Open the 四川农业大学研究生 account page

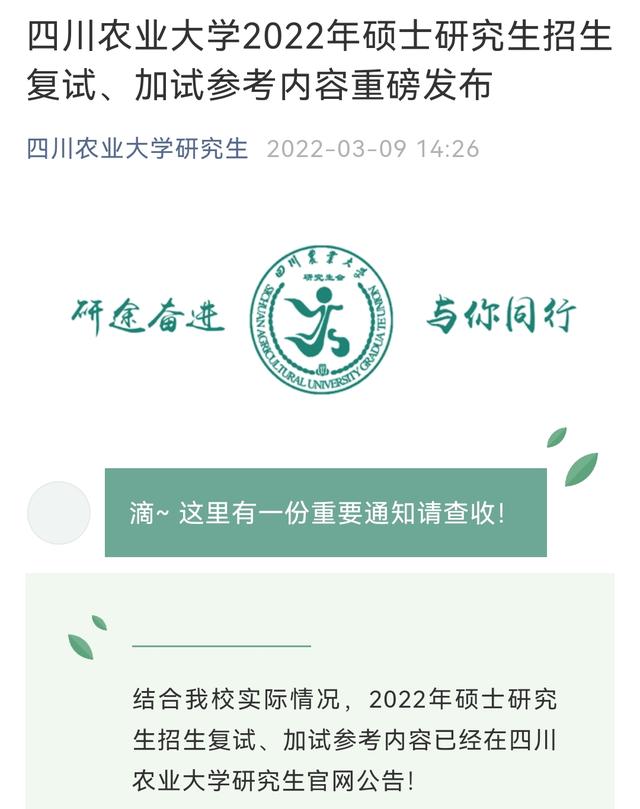pyautogui.click(x=137, y=149)
